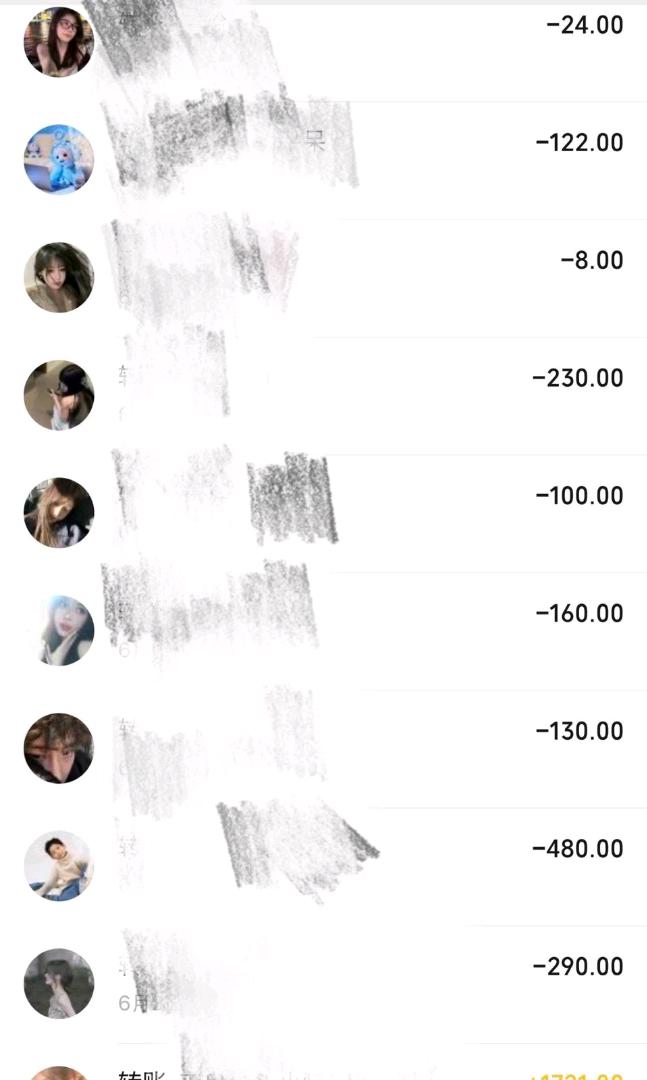View the -290.00 transaction from June

point(323,984)
